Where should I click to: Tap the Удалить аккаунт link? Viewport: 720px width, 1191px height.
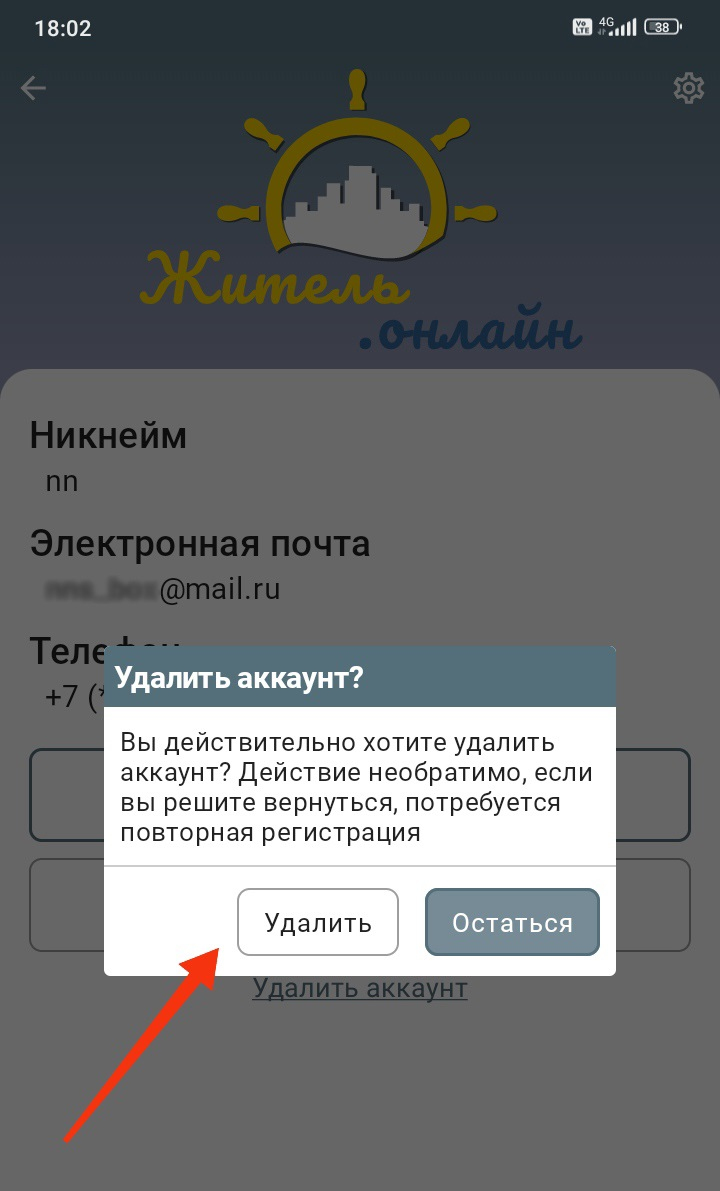click(360, 989)
